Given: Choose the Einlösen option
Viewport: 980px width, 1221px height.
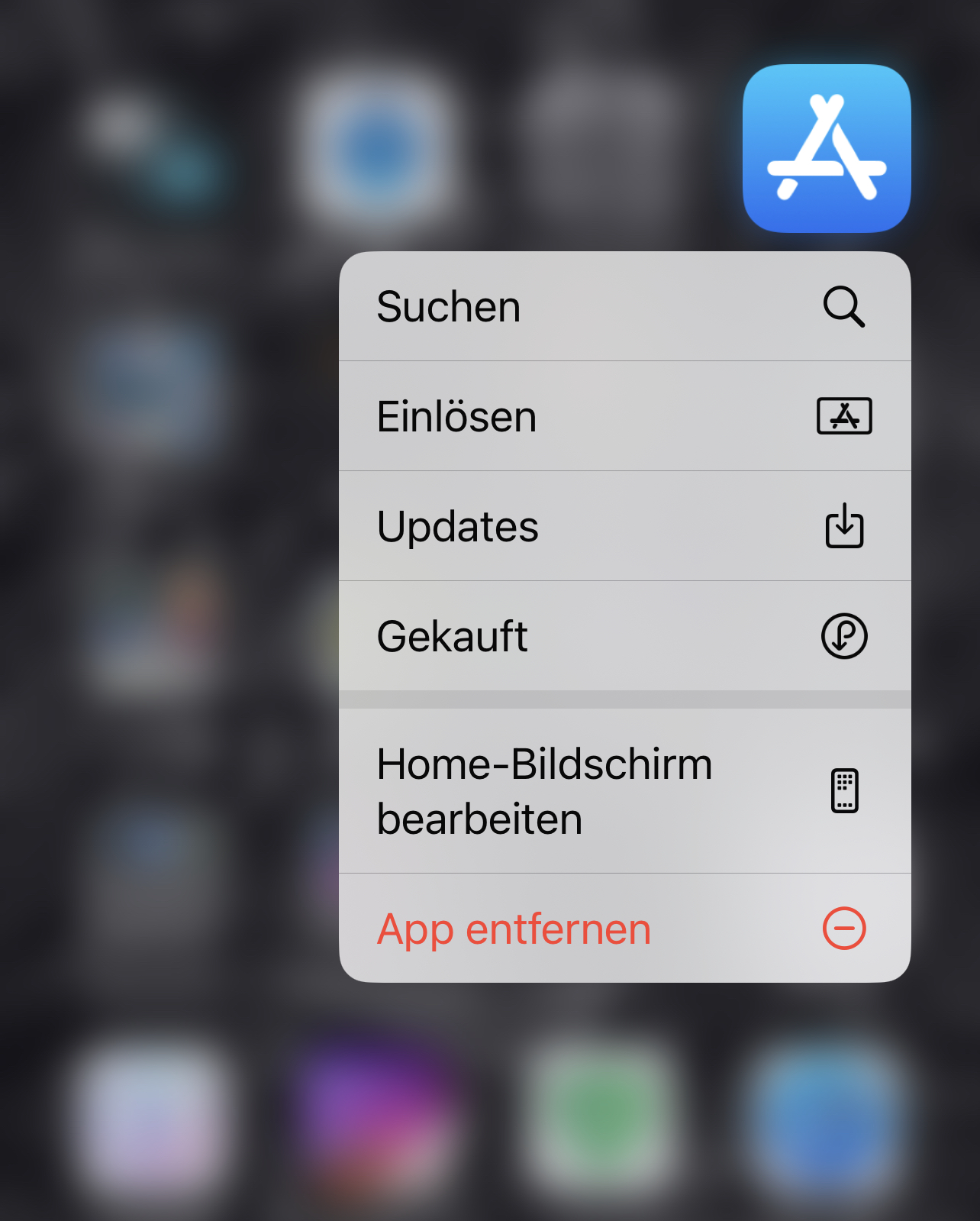Looking at the screenshot, I should click(x=624, y=417).
